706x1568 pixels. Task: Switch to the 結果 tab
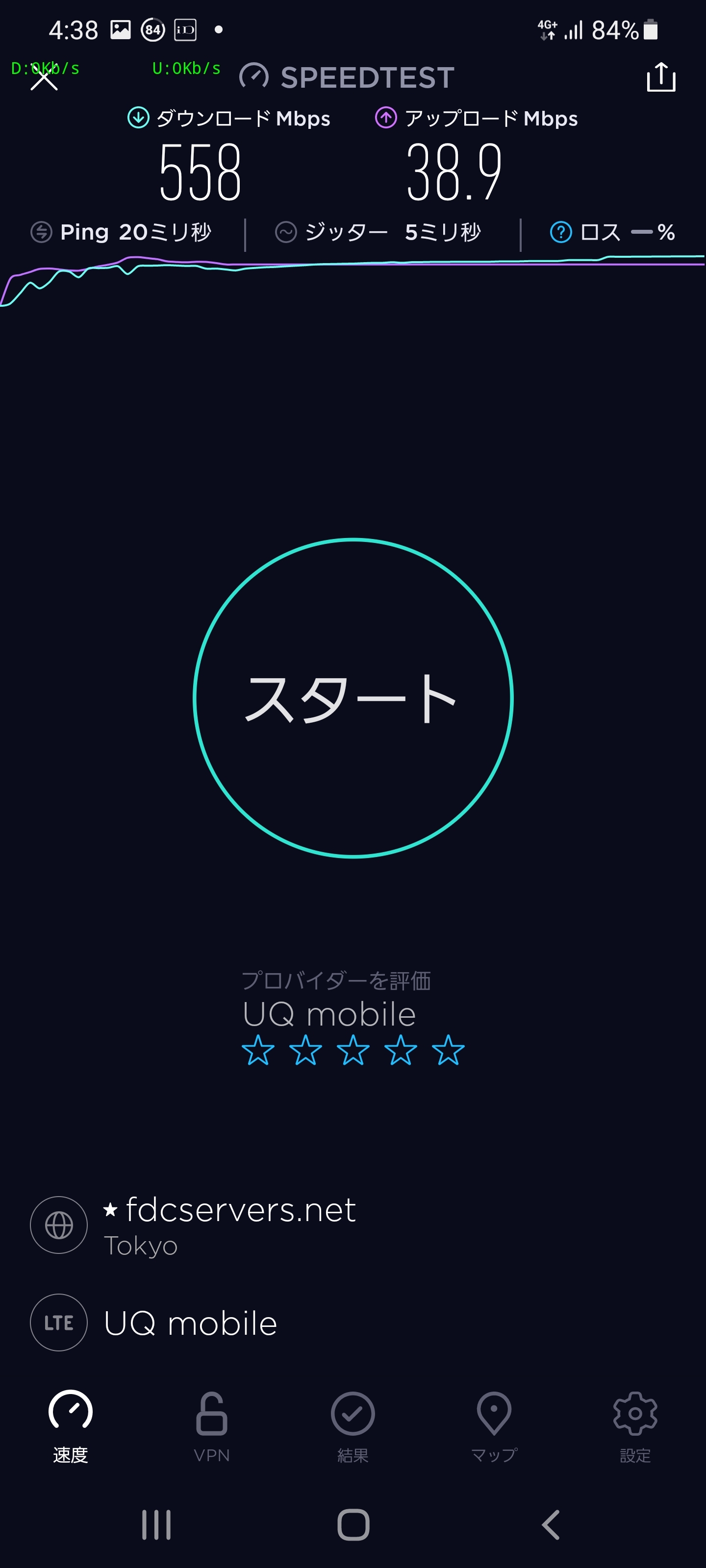[x=353, y=1427]
